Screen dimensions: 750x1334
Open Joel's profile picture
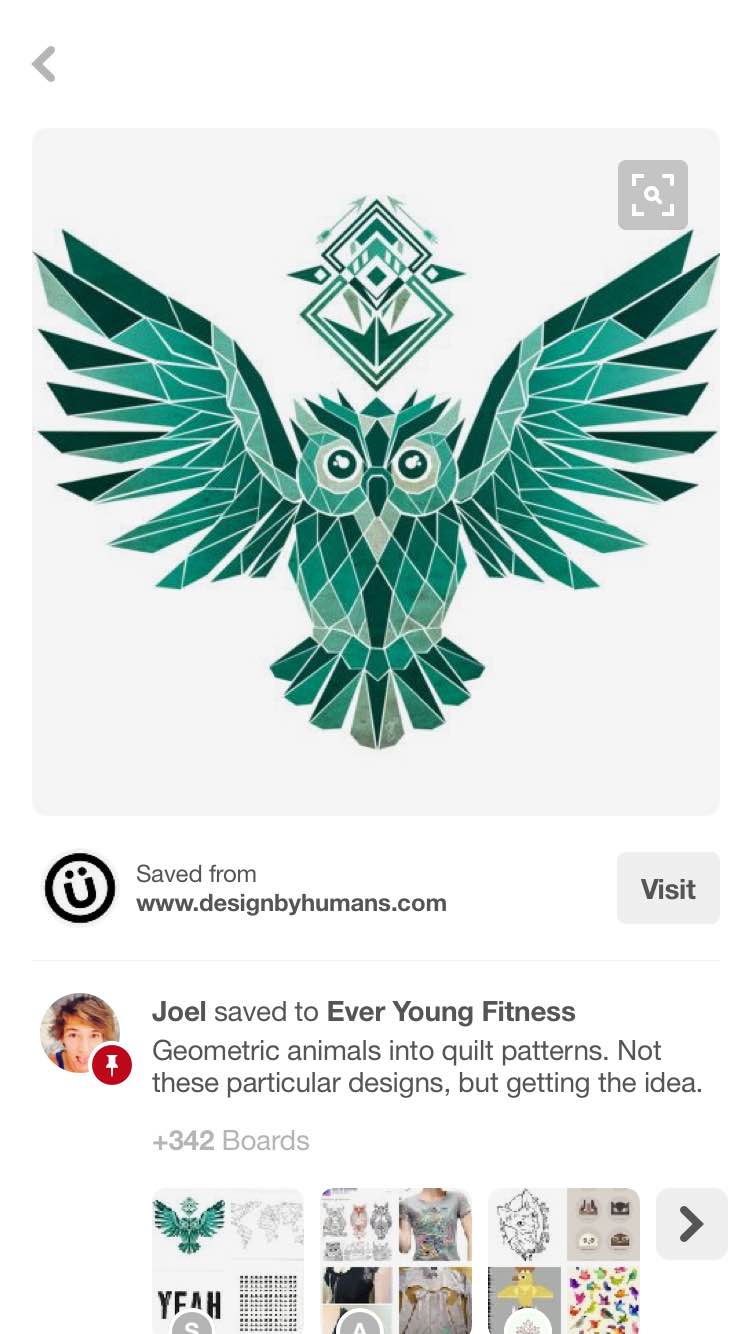(81, 1034)
